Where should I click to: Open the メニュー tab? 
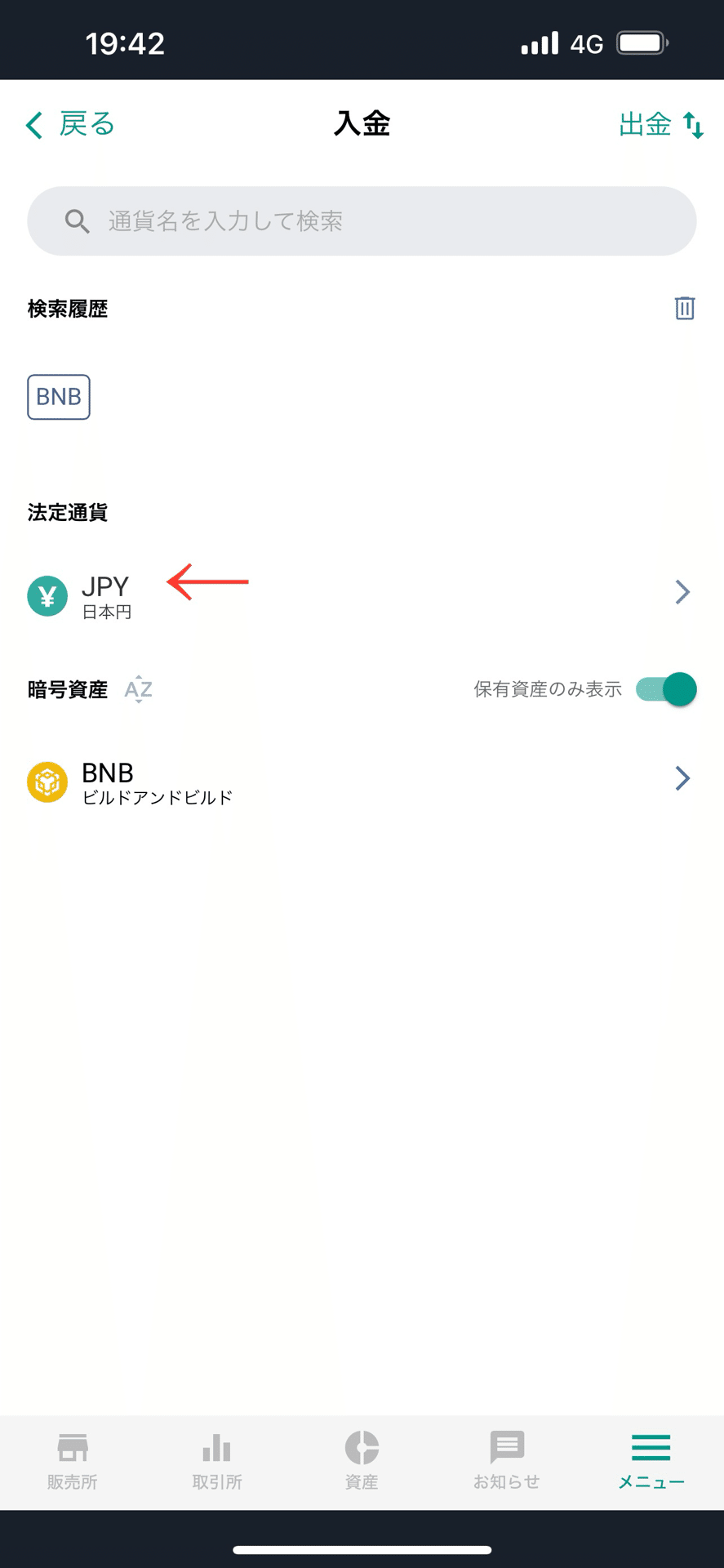(x=651, y=1461)
